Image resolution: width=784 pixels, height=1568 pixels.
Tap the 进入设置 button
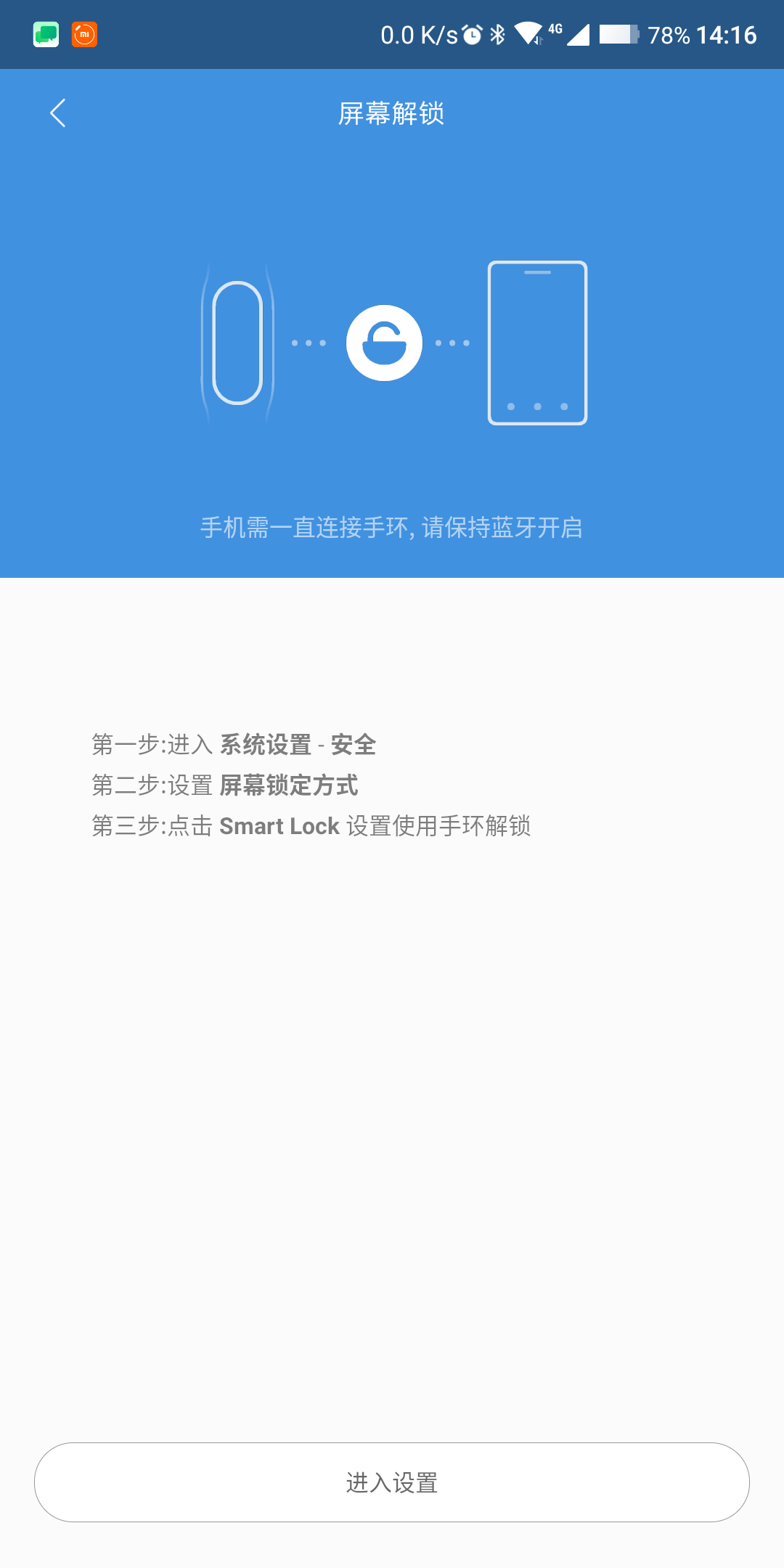(392, 1482)
